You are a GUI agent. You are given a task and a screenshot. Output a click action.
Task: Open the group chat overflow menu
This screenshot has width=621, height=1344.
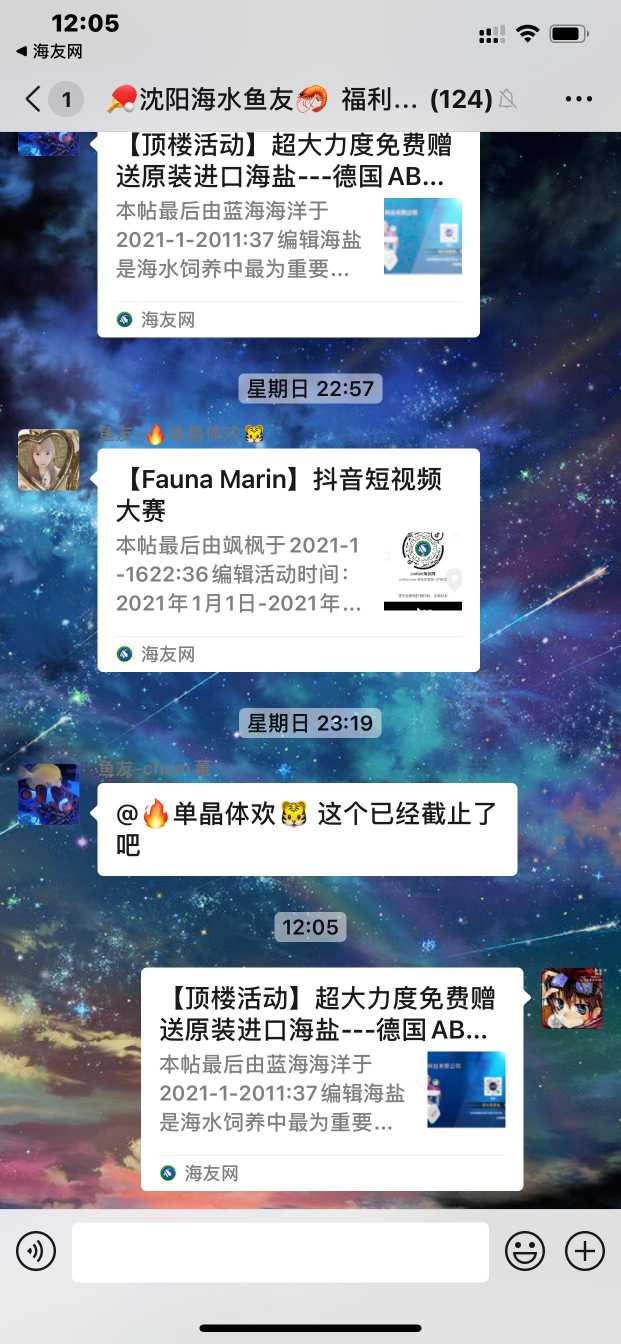(579, 99)
